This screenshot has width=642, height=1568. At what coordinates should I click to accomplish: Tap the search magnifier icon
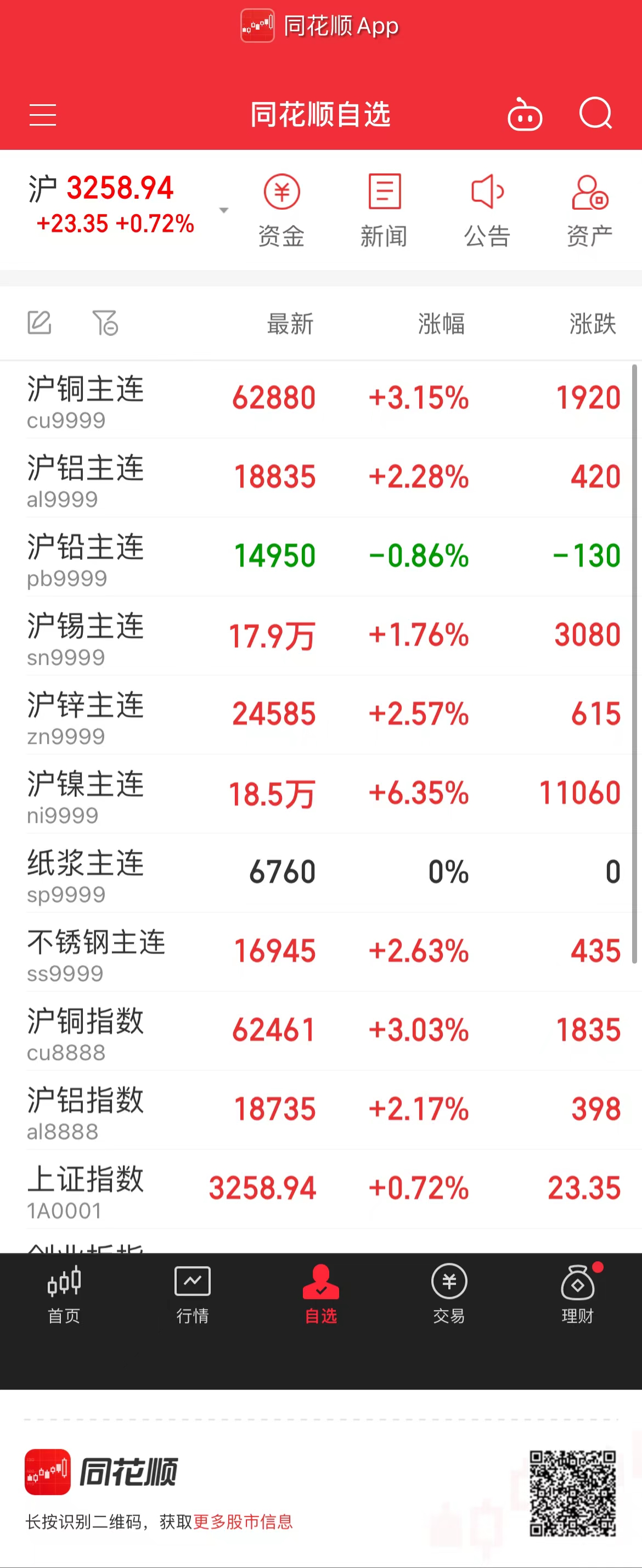pyautogui.click(x=595, y=113)
